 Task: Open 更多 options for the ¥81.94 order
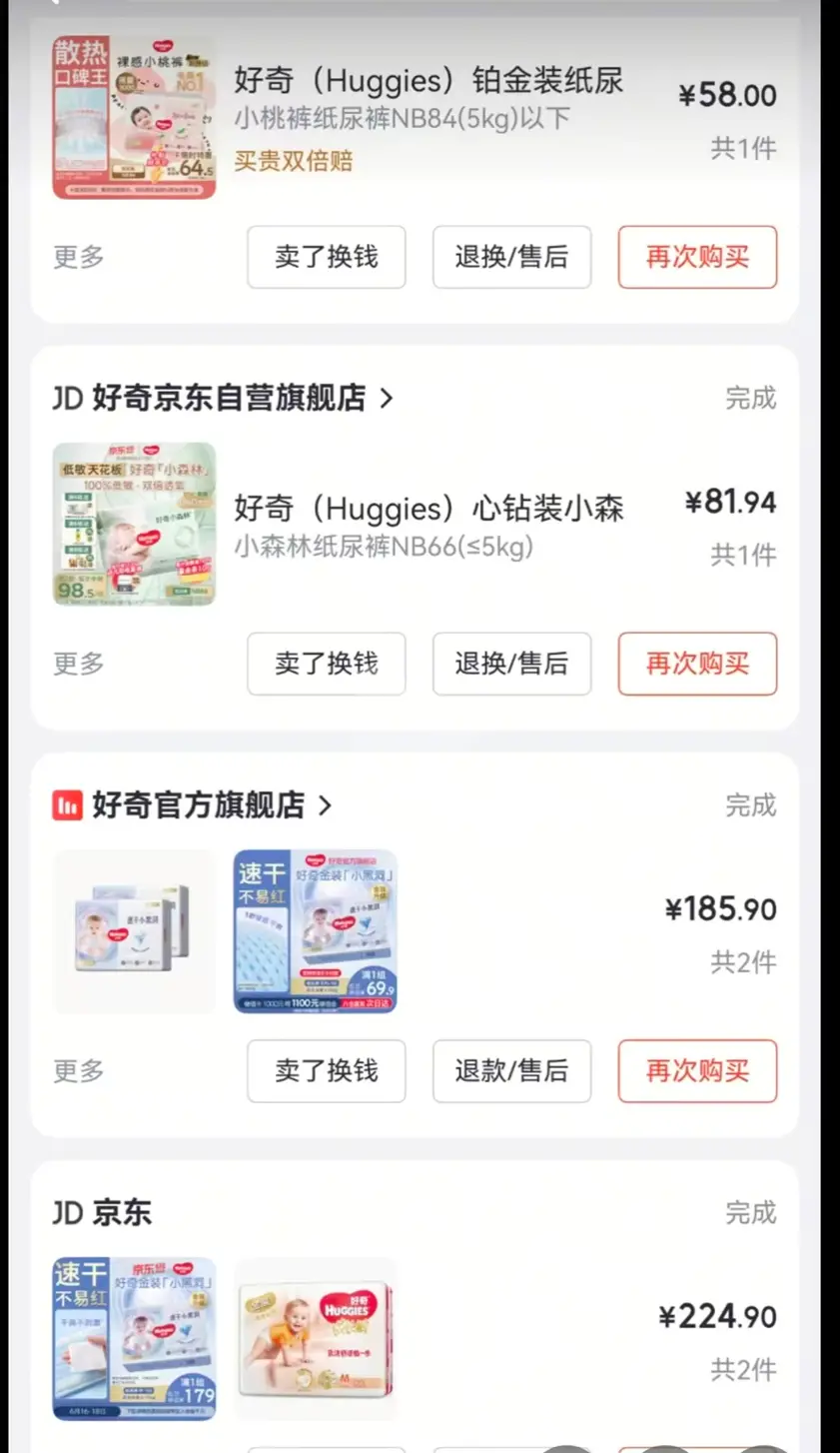pyautogui.click(x=79, y=664)
